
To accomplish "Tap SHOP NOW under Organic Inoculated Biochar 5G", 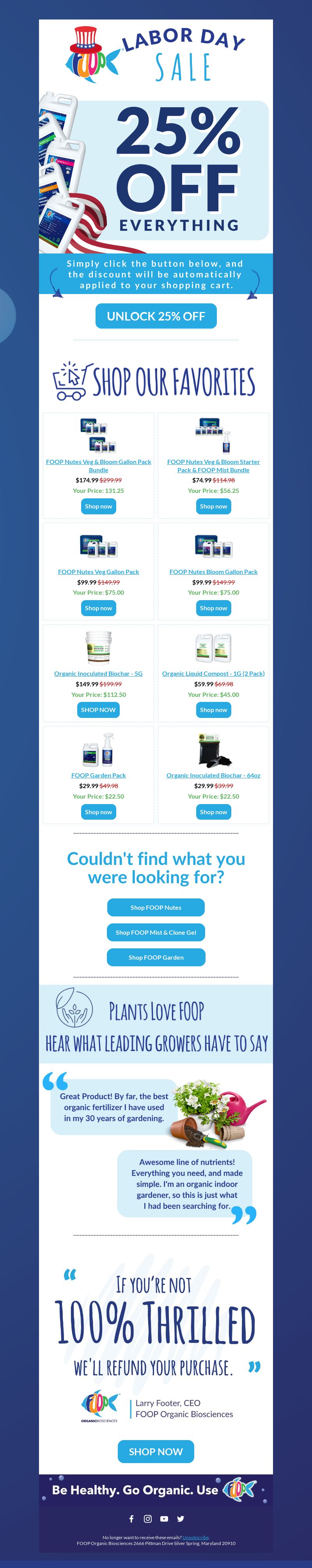I will (x=99, y=710).
